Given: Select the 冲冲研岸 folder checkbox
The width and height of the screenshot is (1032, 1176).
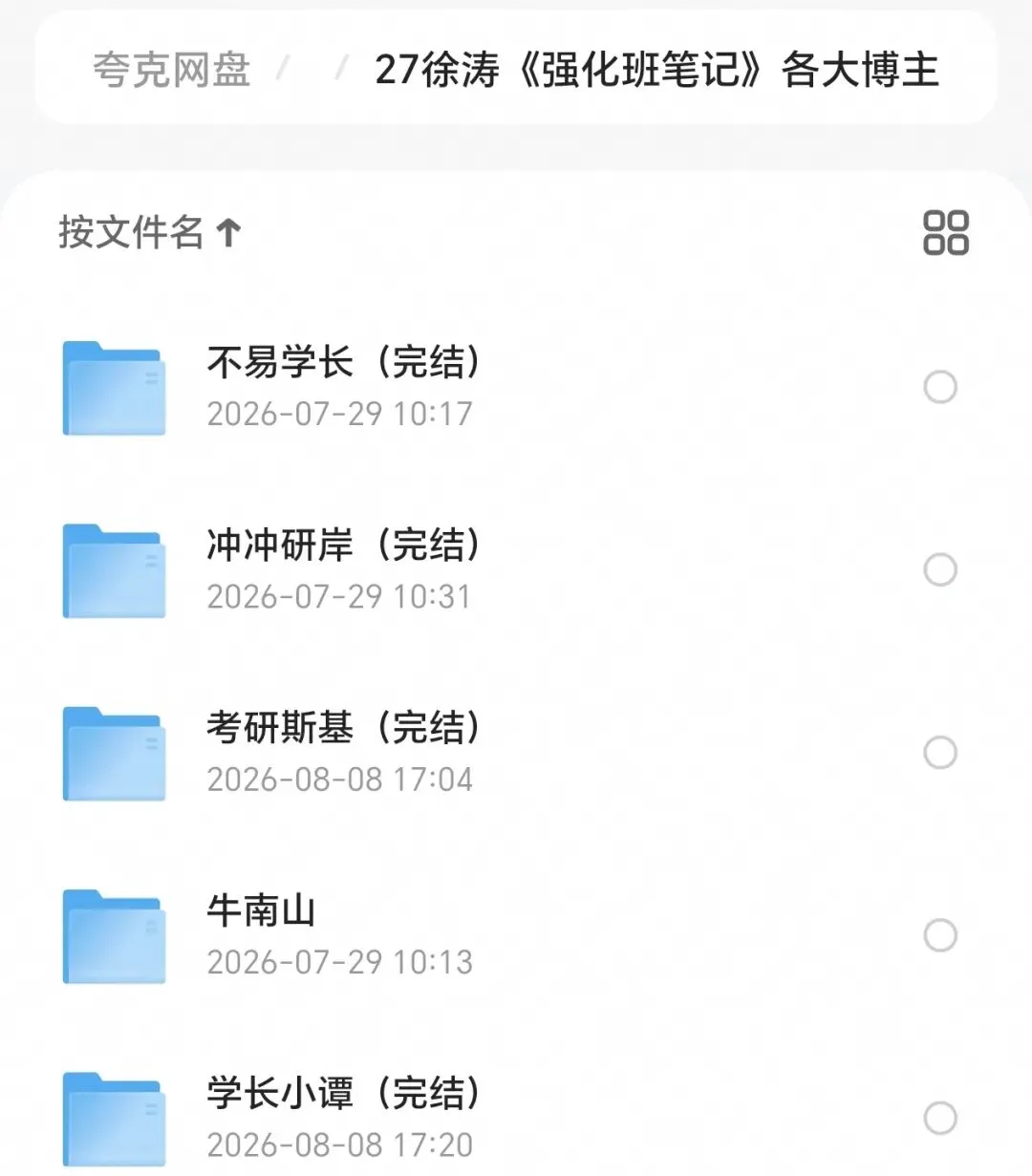Looking at the screenshot, I should tap(940, 569).
